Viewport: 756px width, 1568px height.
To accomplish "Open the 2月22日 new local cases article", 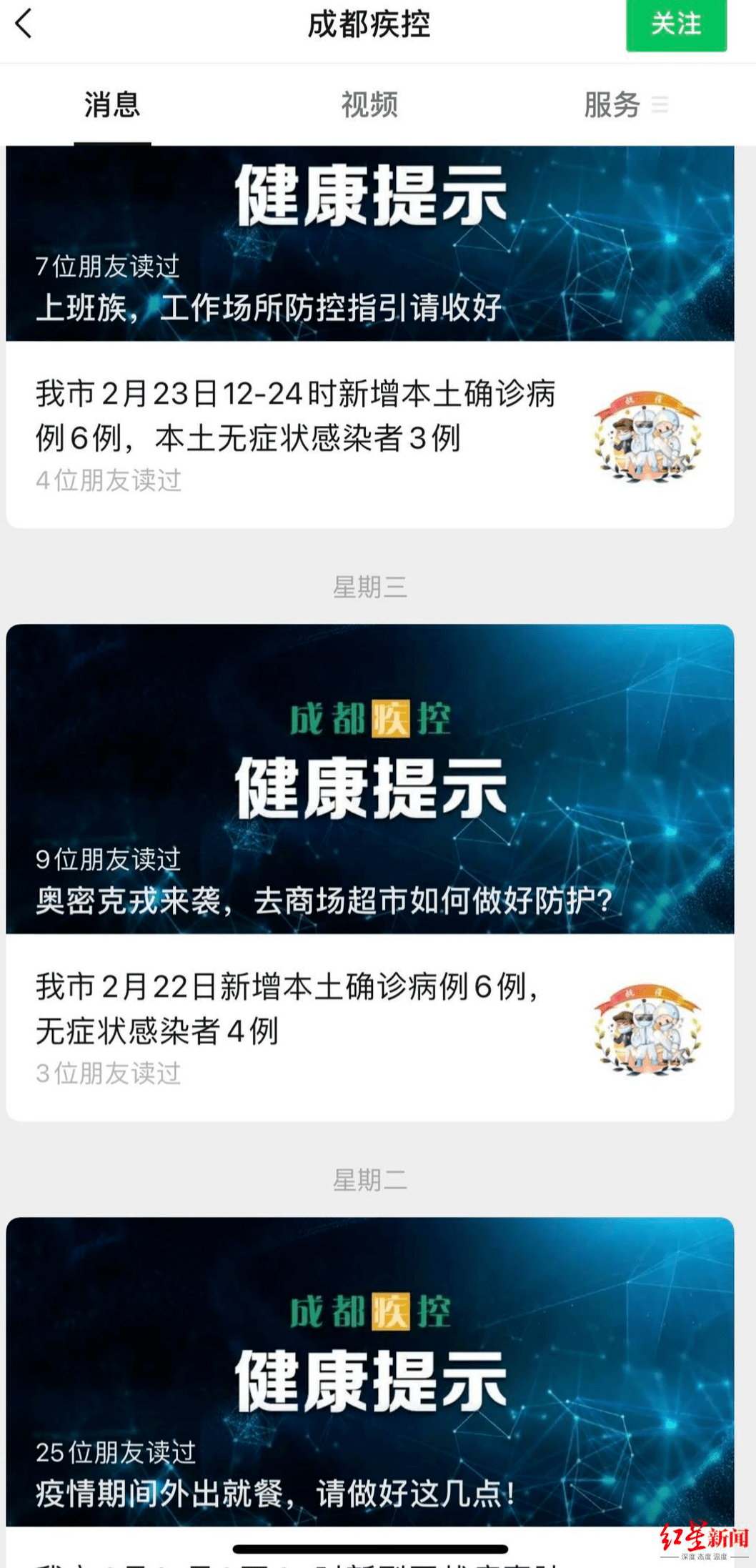I will coord(370,1027).
